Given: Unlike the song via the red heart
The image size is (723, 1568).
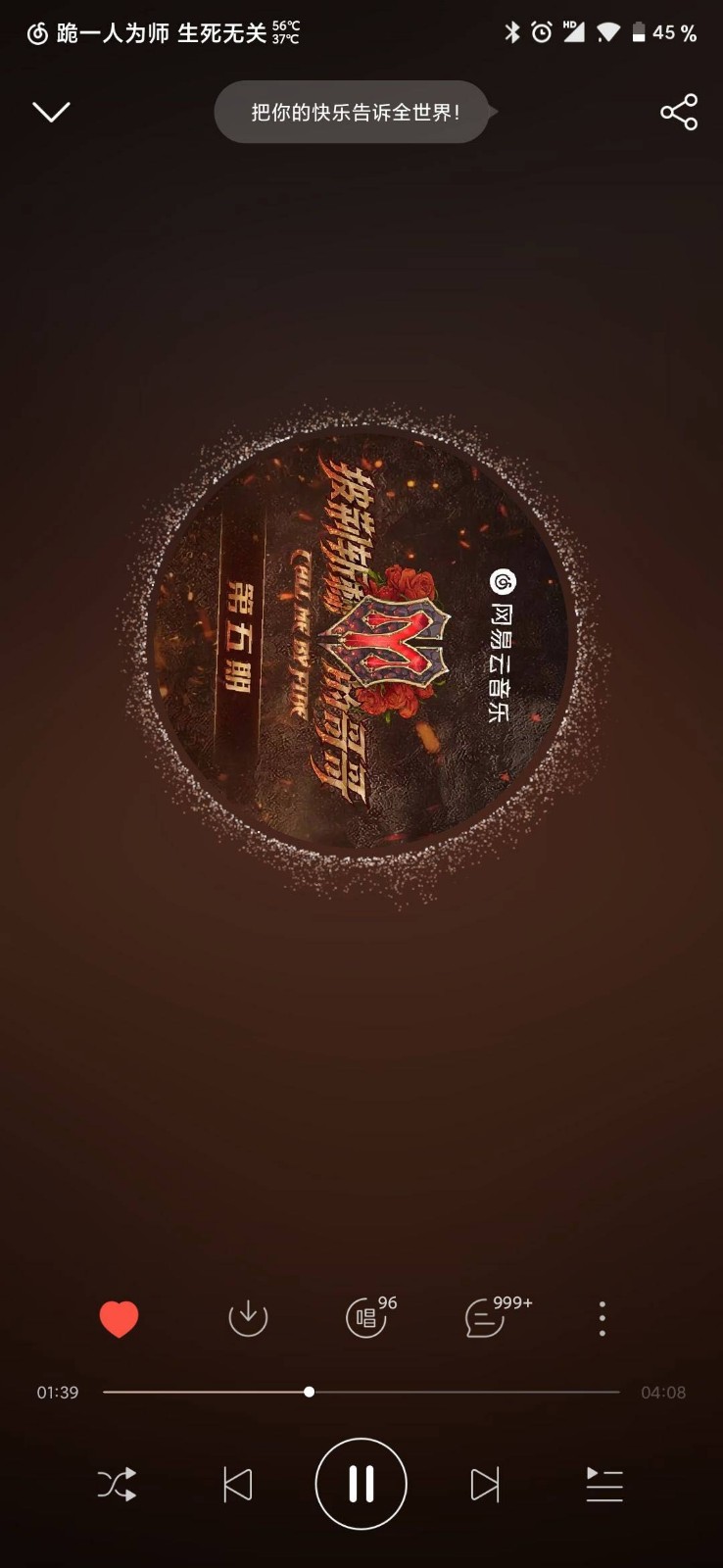Looking at the screenshot, I should click(120, 1319).
